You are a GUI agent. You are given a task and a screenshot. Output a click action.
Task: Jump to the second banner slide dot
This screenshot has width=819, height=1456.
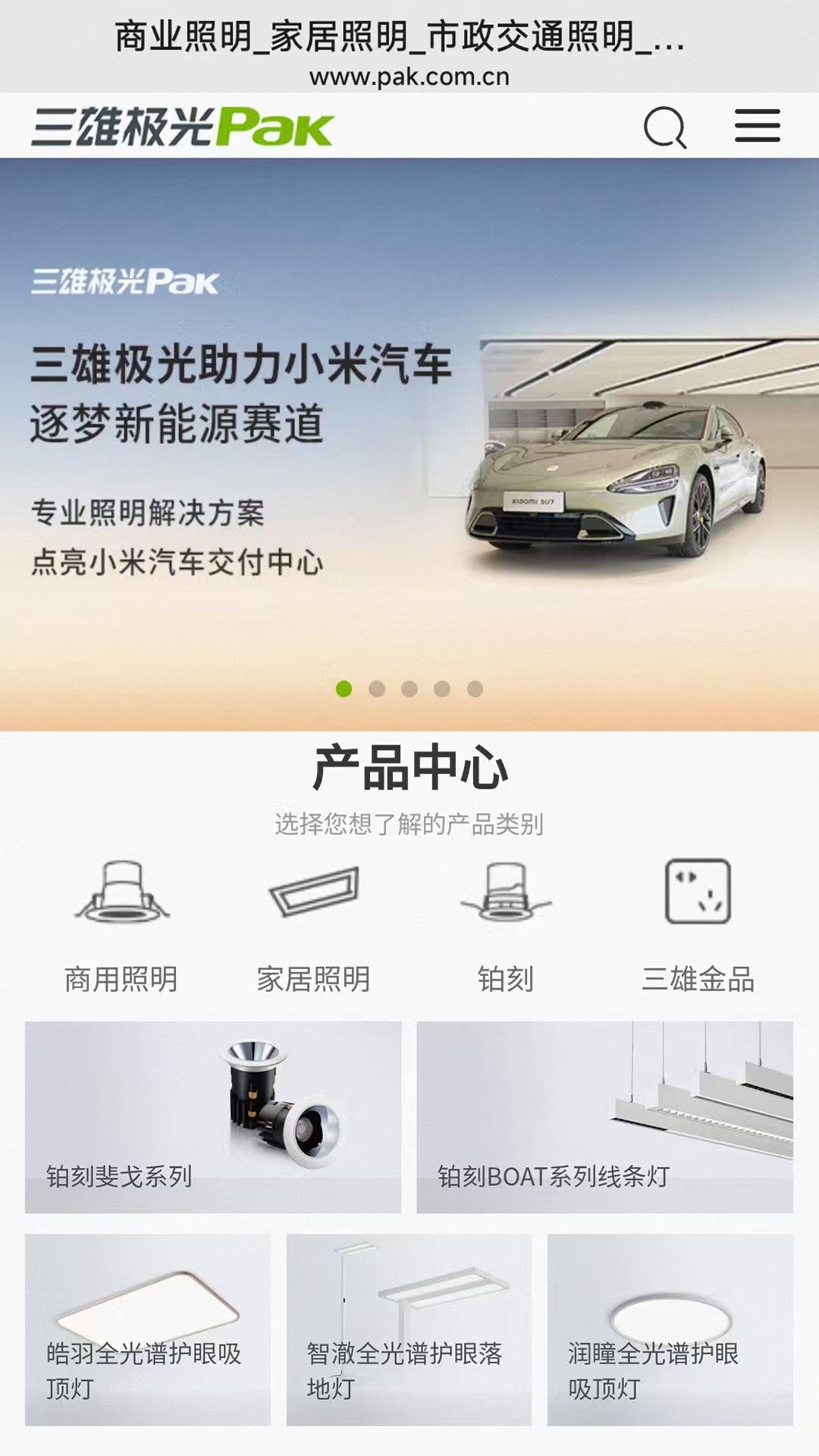click(377, 689)
